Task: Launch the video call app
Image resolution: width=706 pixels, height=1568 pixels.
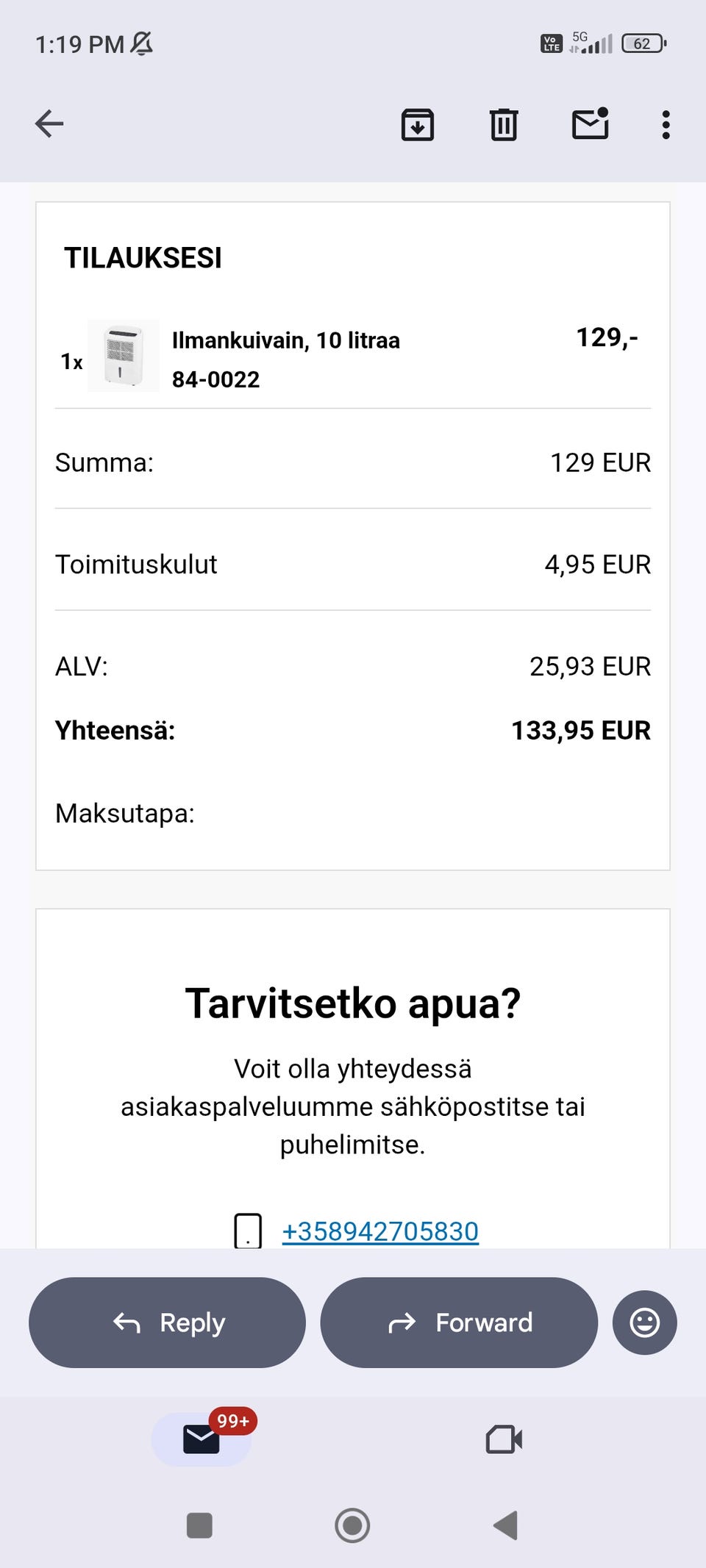Action: pos(502,1439)
